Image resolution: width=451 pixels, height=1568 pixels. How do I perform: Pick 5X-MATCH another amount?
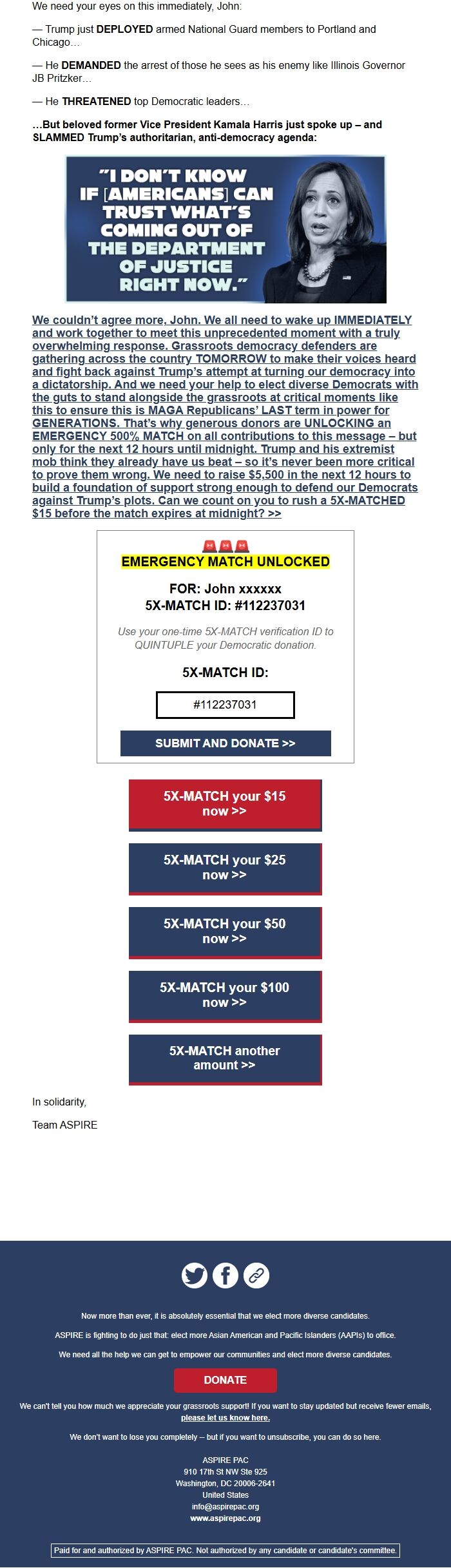point(225,1059)
